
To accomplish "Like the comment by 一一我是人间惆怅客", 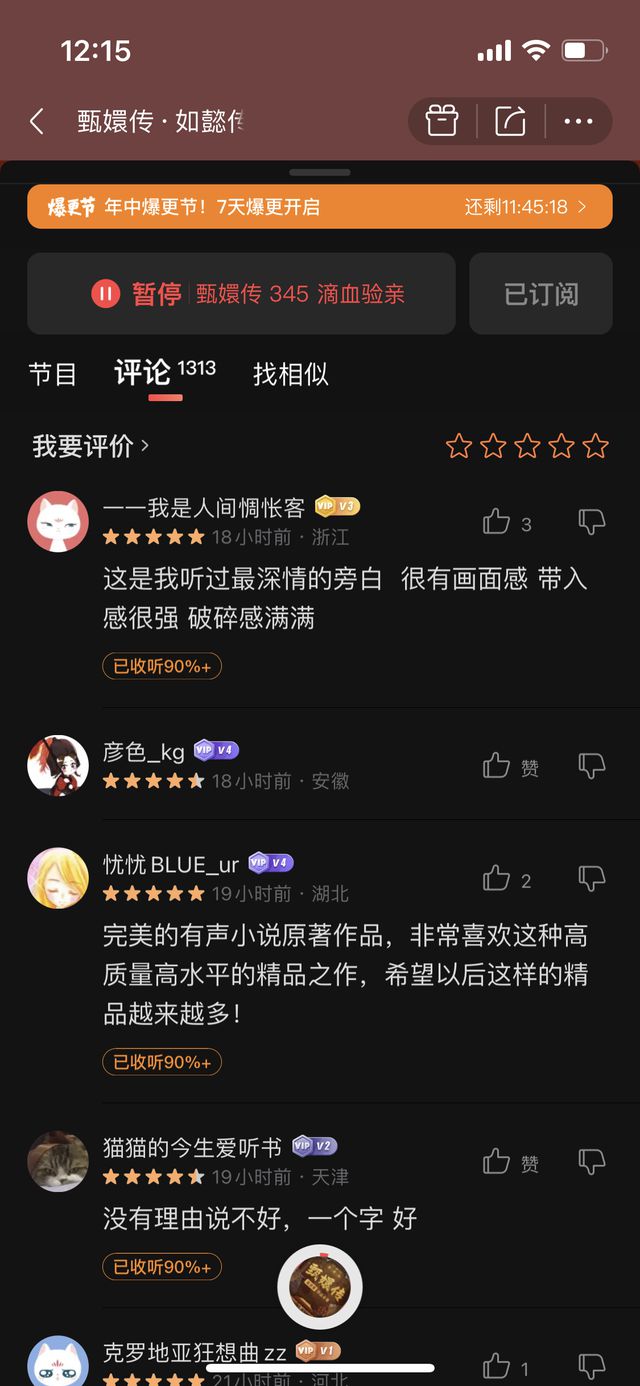I will click(x=497, y=521).
